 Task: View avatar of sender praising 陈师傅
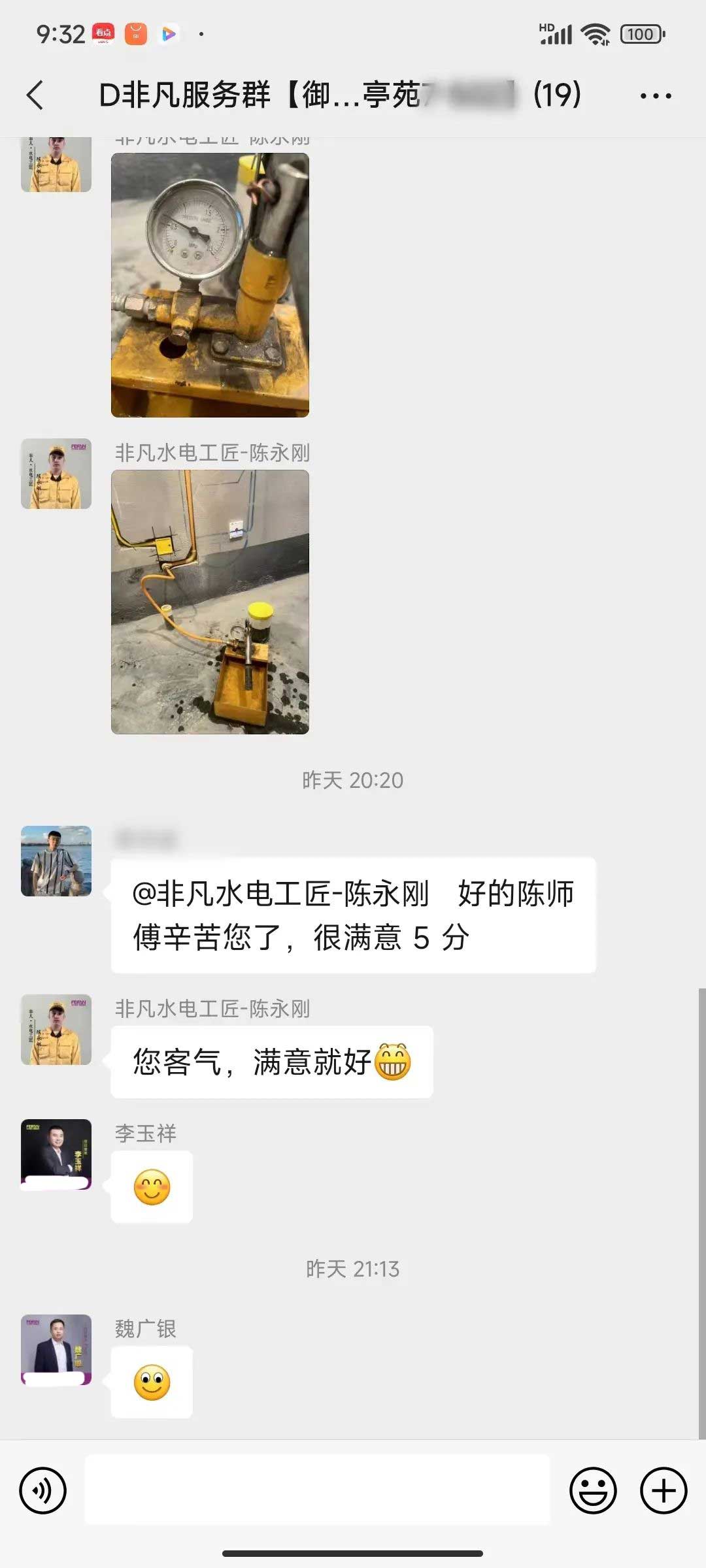[56, 861]
